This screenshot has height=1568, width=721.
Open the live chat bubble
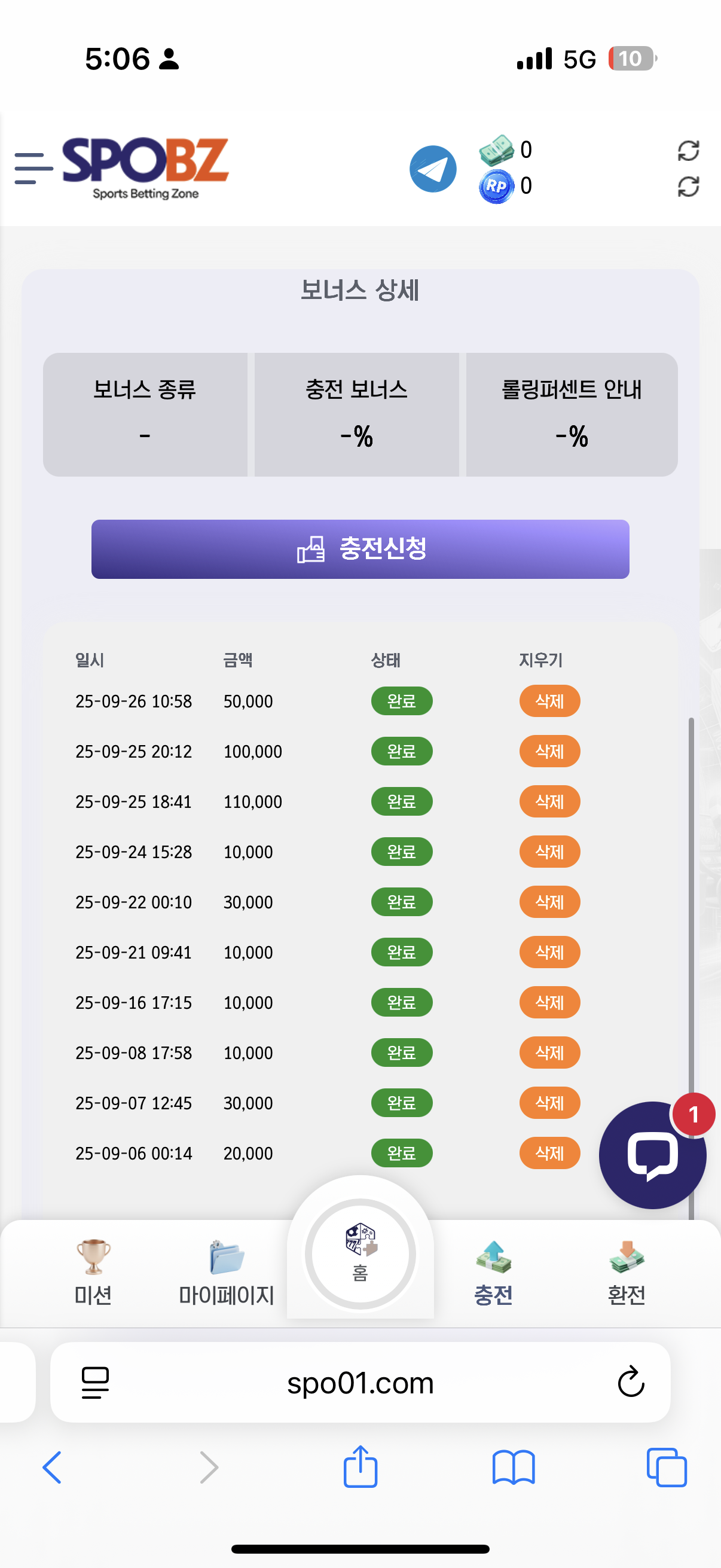[x=652, y=1155]
